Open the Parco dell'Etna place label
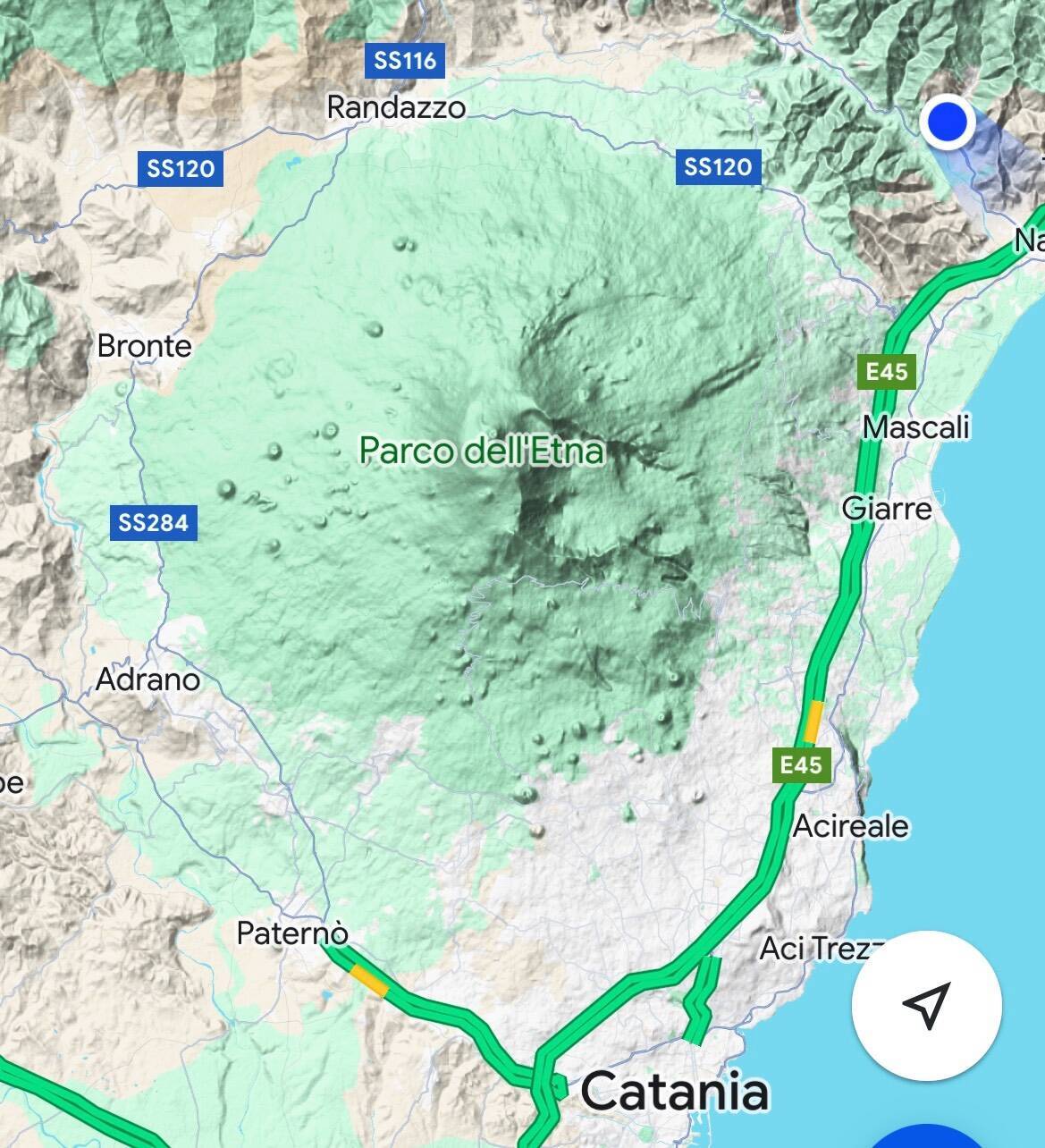1045x1148 pixels. [482, 450]
